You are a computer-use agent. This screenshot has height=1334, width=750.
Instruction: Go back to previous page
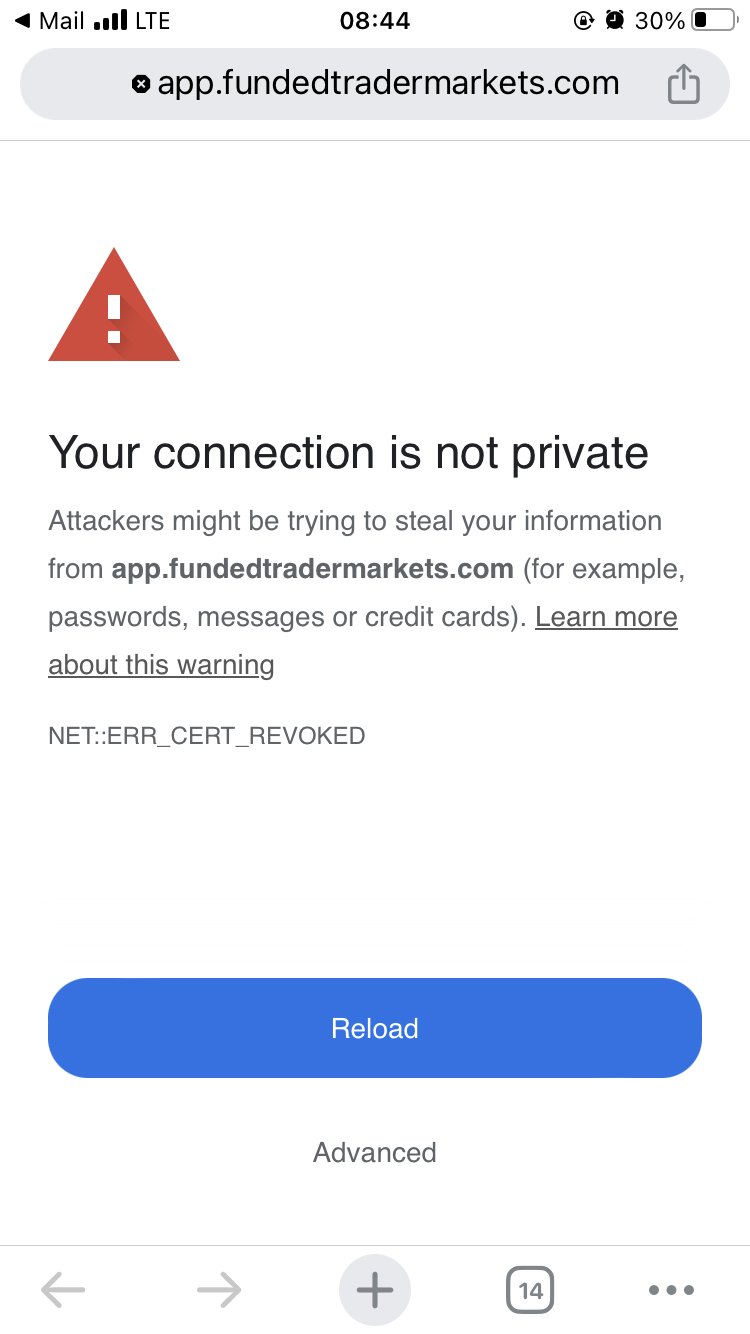63,1290
